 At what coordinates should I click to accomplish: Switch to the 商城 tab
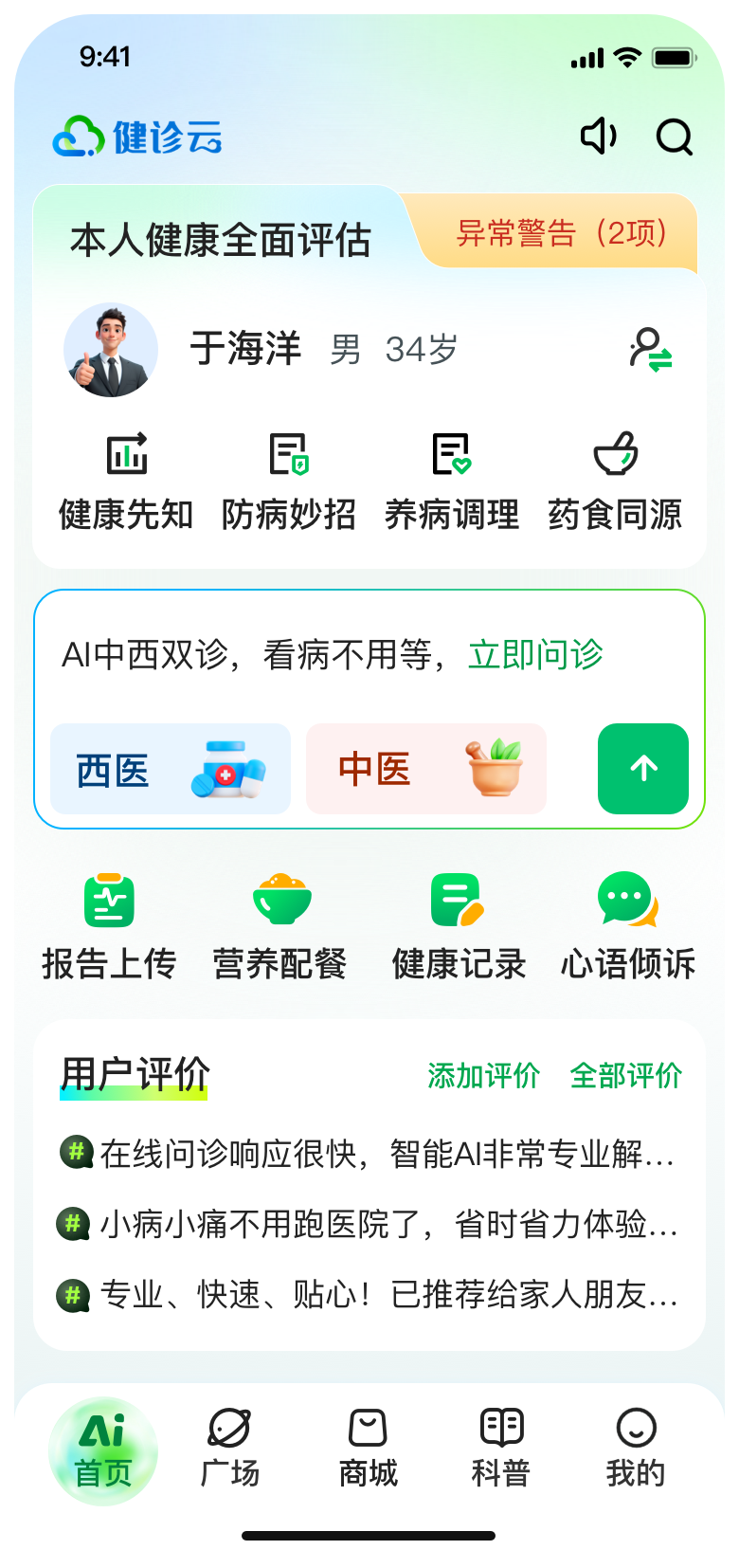[369, 1449]
